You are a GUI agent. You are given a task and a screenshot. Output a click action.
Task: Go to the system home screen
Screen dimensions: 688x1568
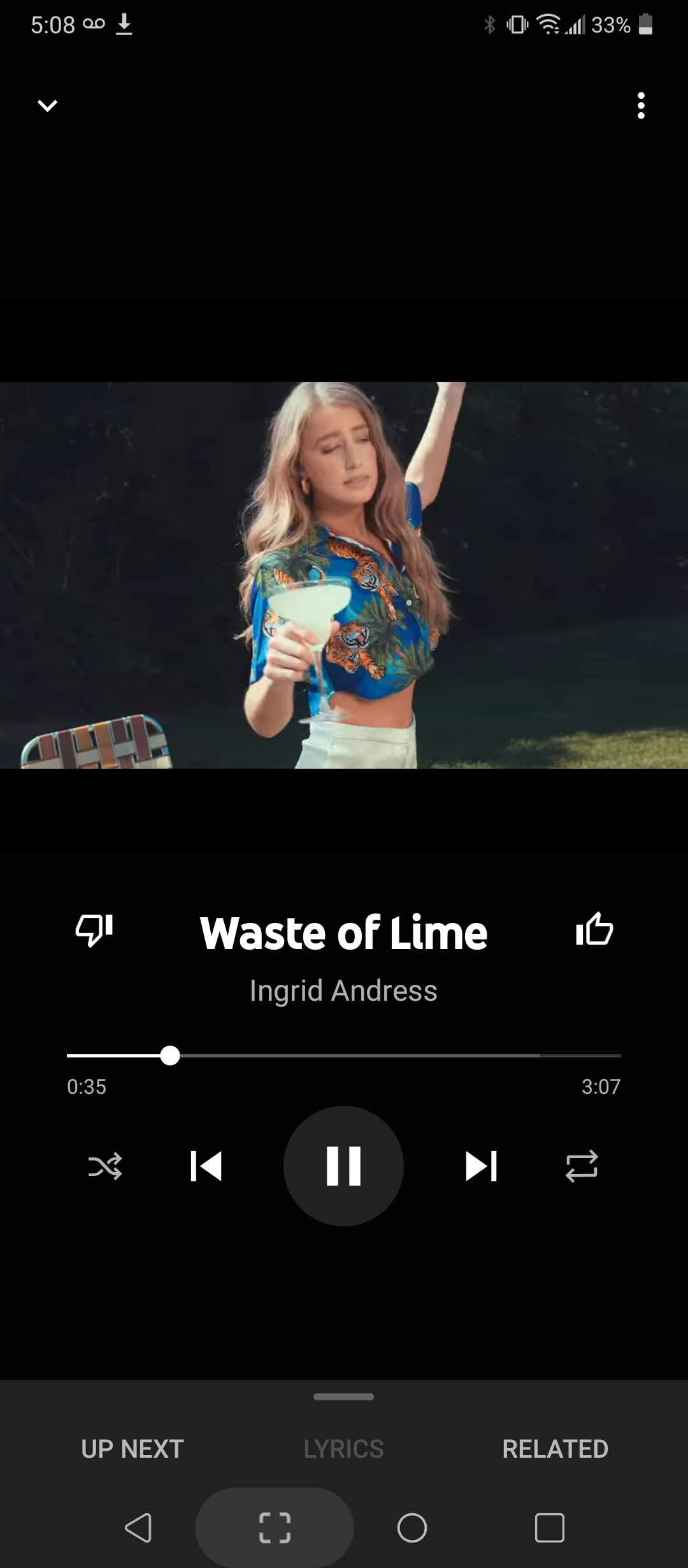coord(412,1527)
